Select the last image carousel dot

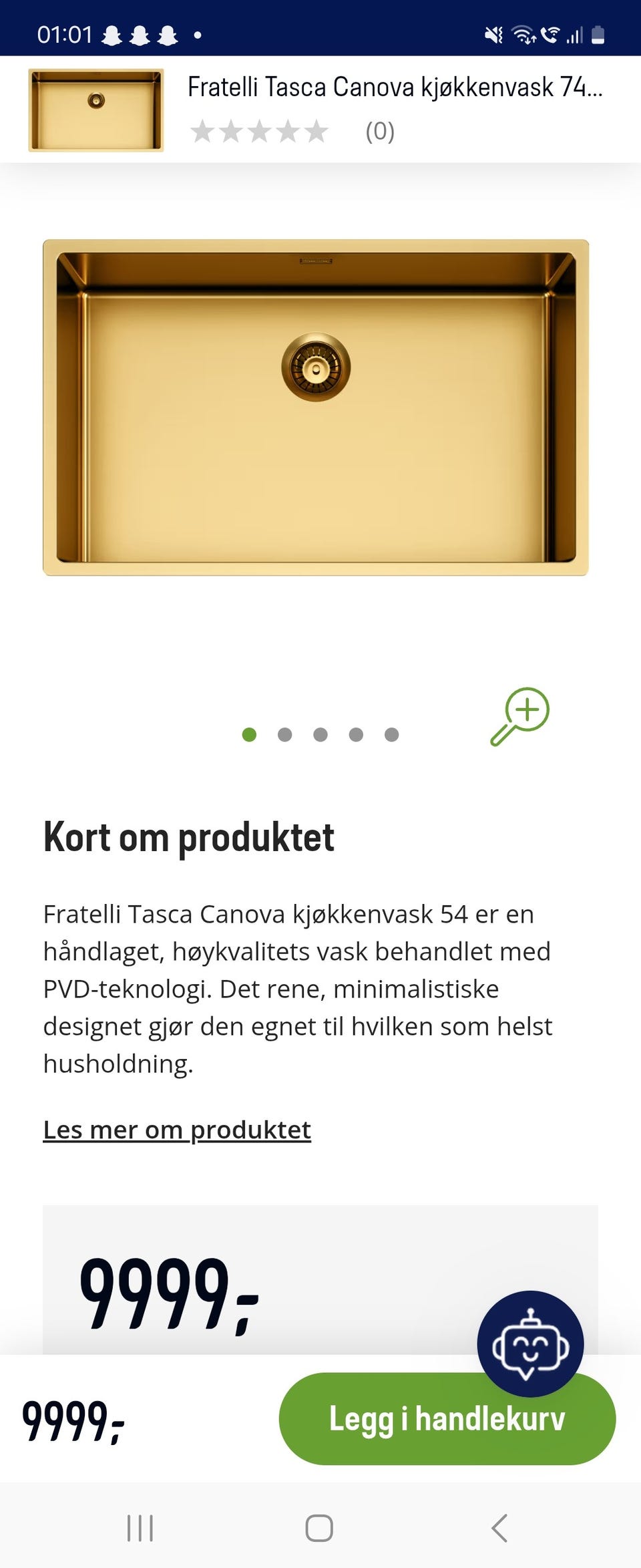click(390, 734)
